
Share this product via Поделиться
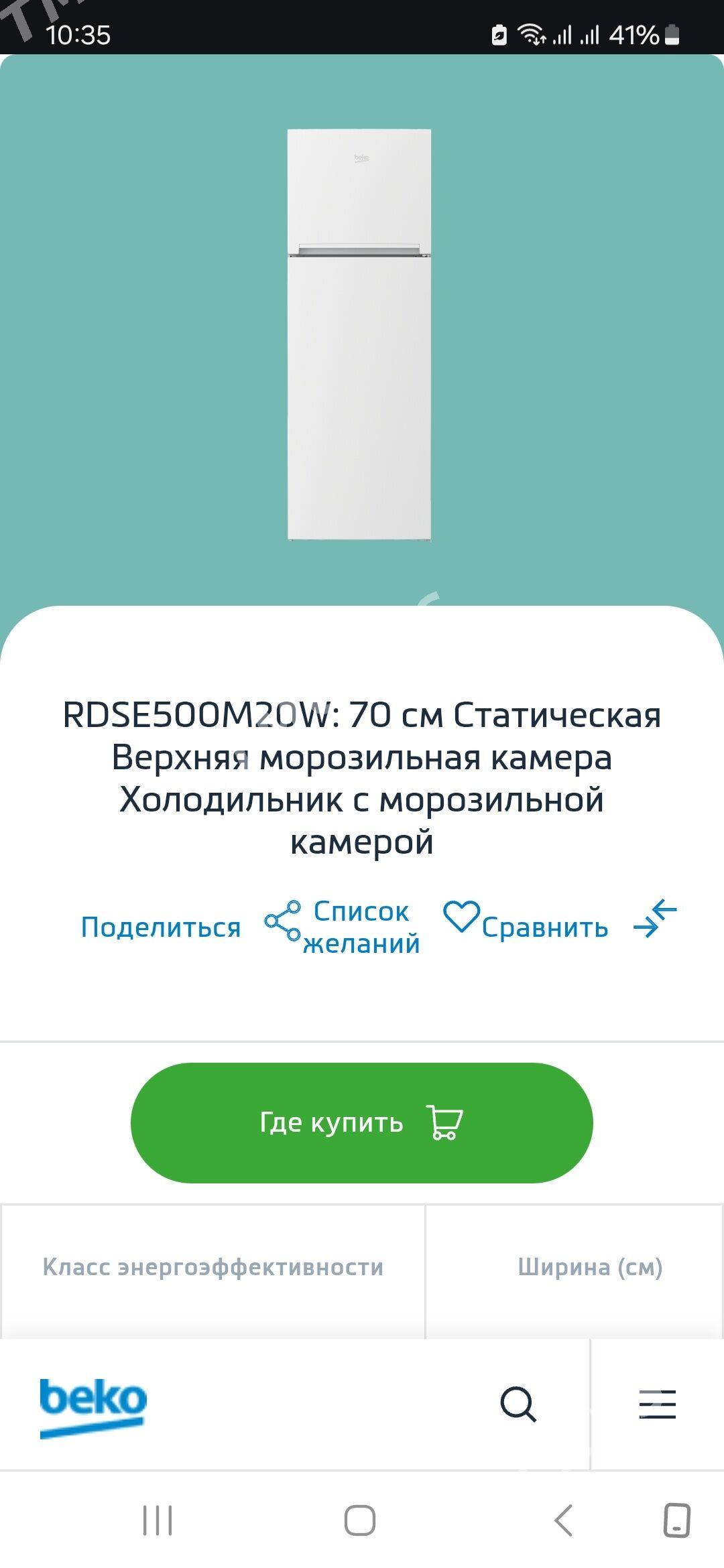point(190,927)
